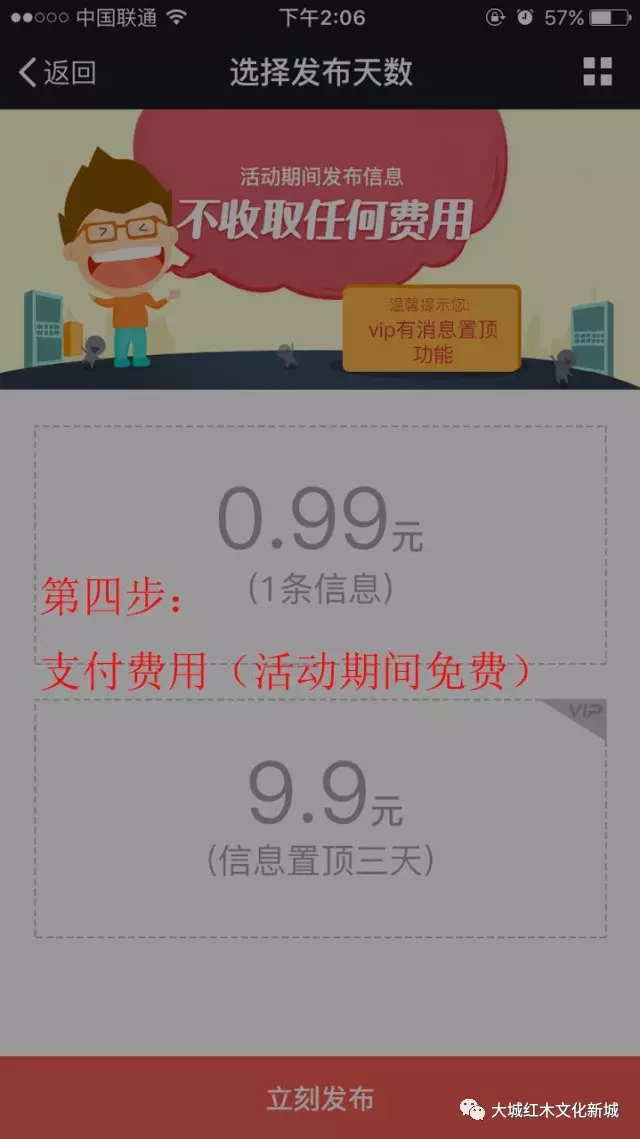Select the 0.99元 single message option
The width and height of the screenshot is (640, 1139).
point(320,544)
